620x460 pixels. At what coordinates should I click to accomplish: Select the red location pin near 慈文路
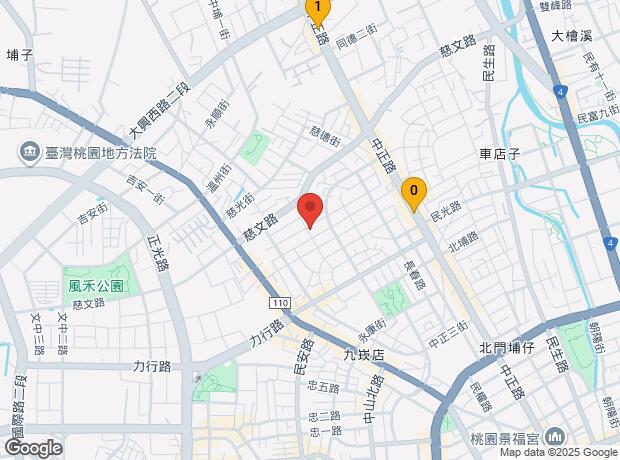(x=310, y=208)
